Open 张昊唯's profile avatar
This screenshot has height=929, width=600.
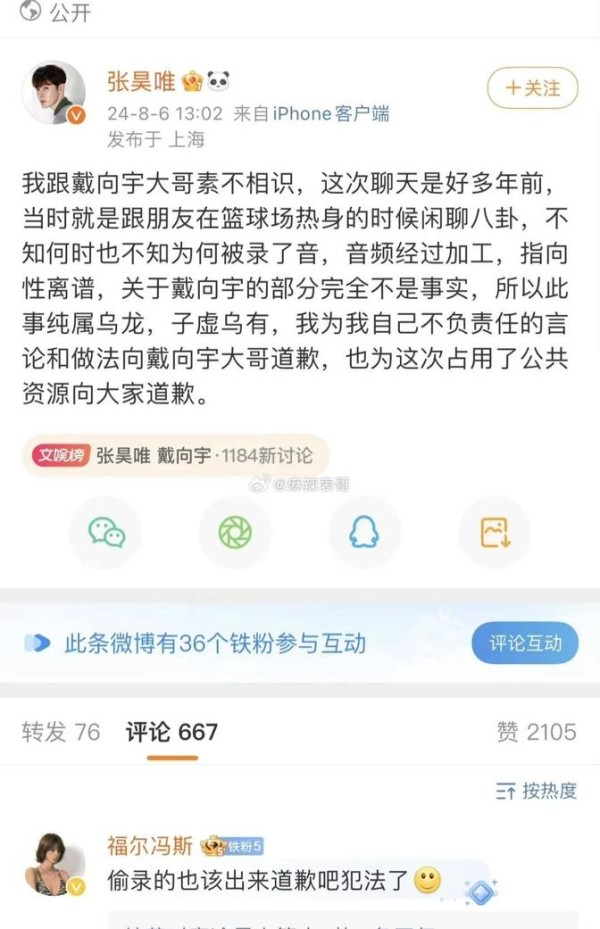[54, 93]
